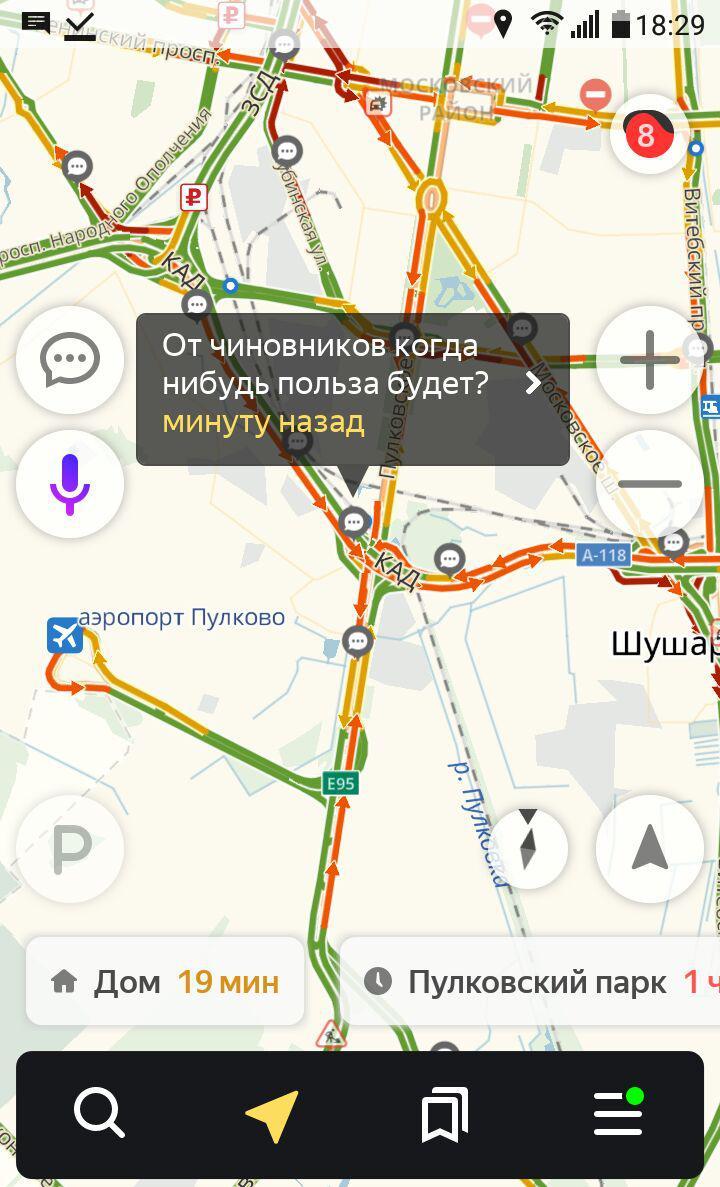Open the traffic level 8 indicator
The height and width of the screenshot is (1187, 720).
tap(647, 135)
